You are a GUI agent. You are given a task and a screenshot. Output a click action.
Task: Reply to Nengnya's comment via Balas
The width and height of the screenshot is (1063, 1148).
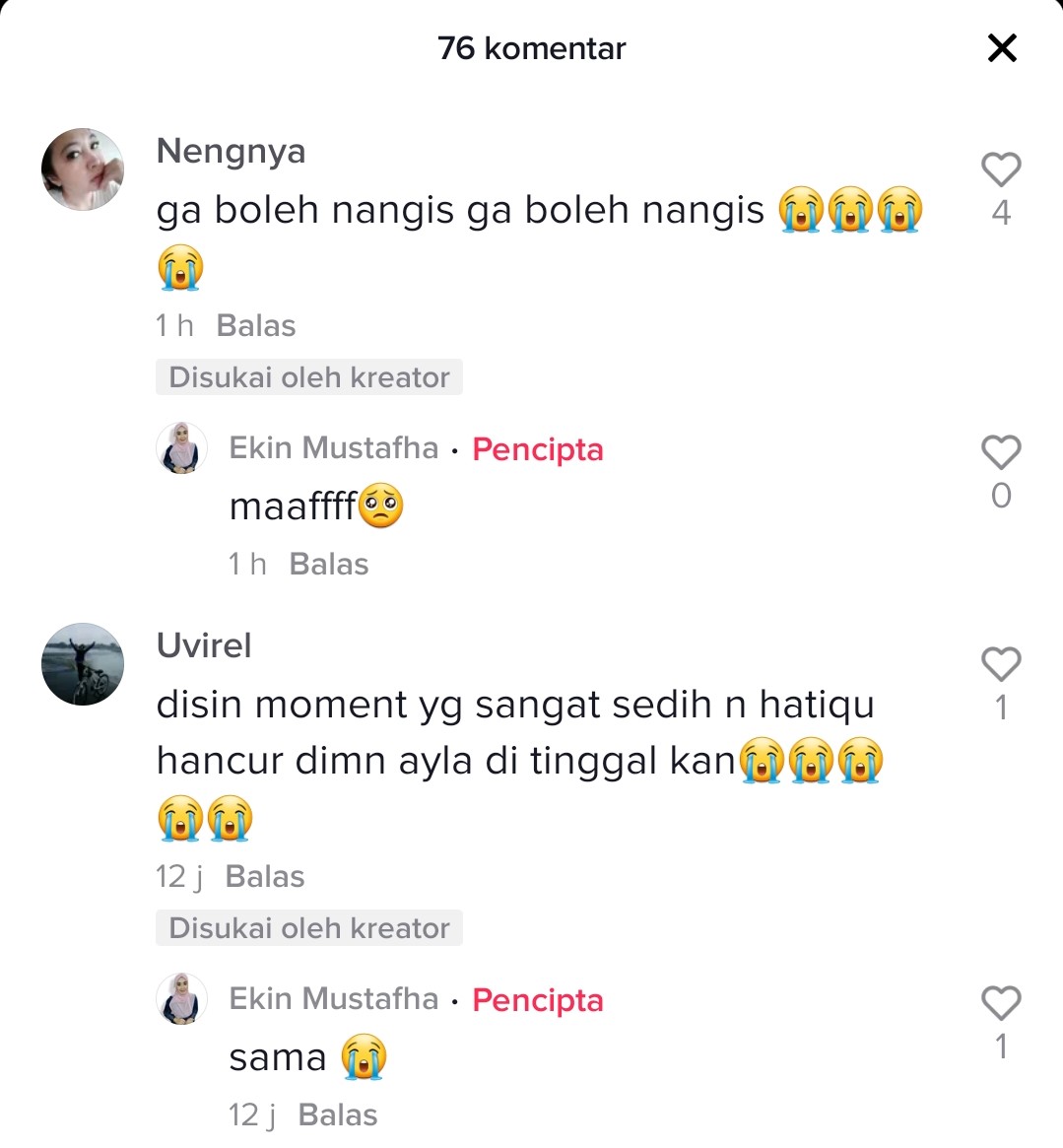point(256,325)
